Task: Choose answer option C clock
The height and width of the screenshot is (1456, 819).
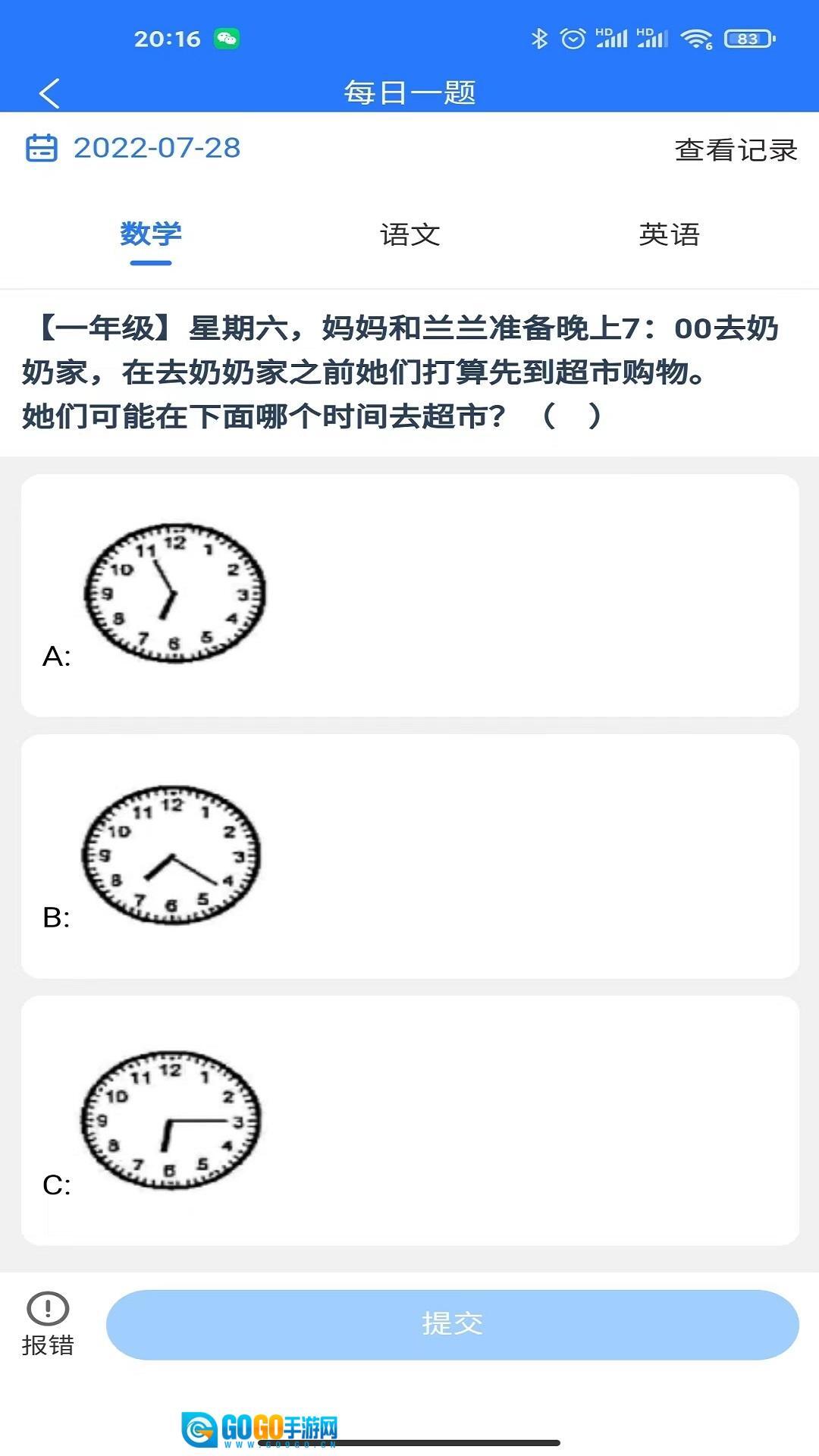Action: 171,1120
